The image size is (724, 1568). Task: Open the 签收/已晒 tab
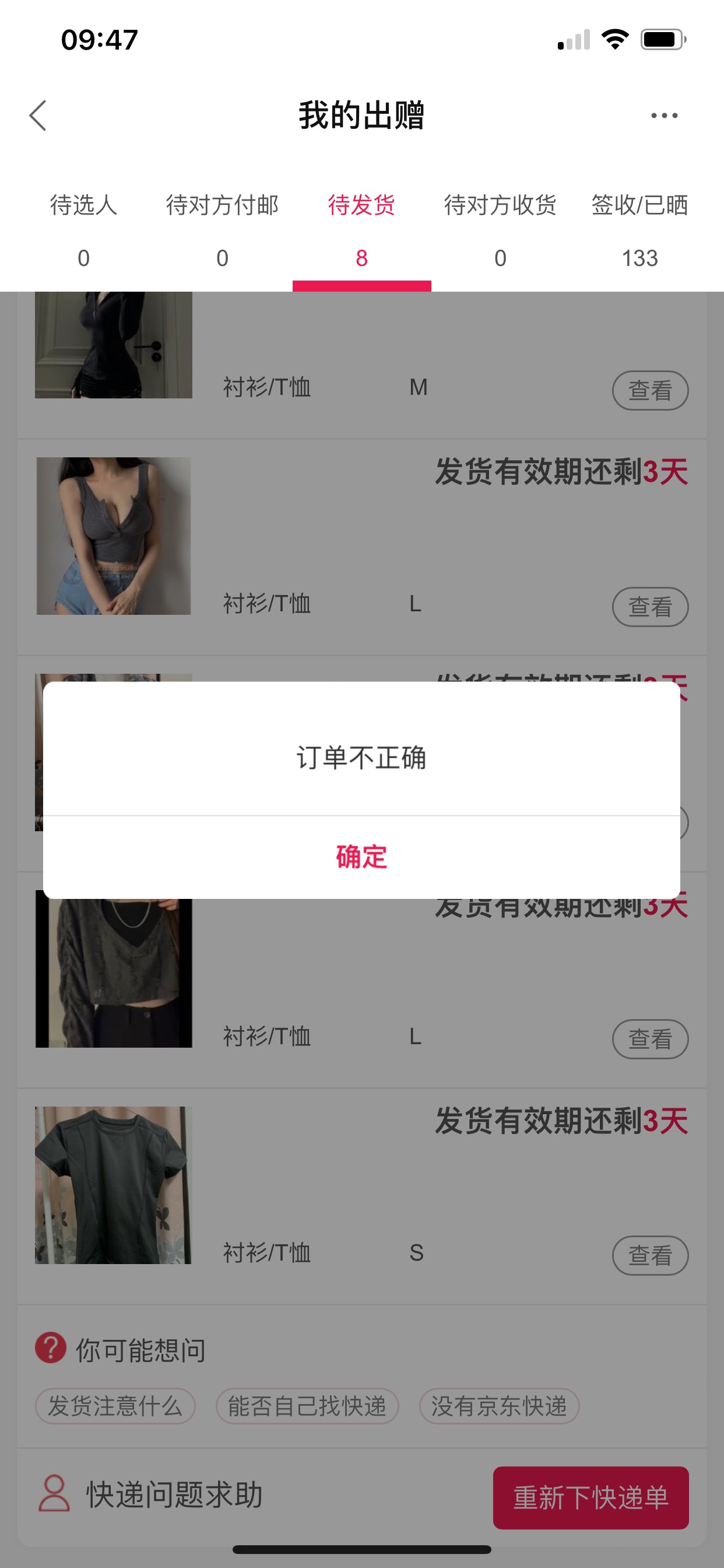[639, 232]
